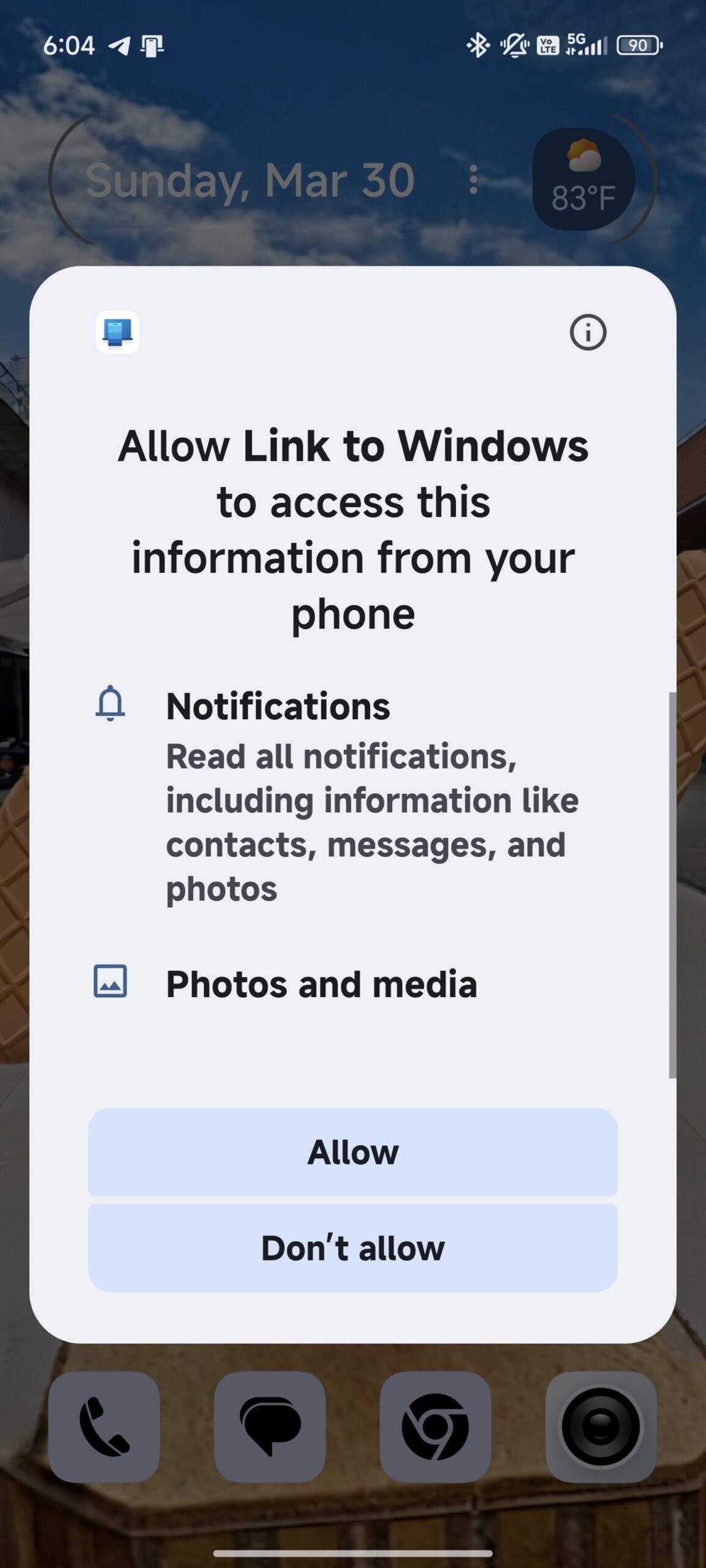The image size is (706, 1568).
Task: Open the Phone app from the dock
Action: point(104,1427)
